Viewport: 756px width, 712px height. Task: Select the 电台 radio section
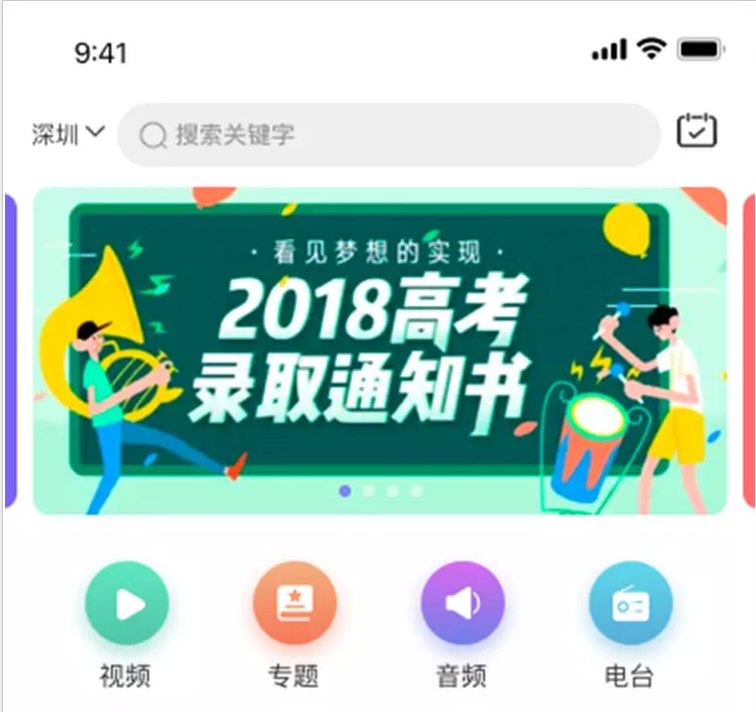630,604
